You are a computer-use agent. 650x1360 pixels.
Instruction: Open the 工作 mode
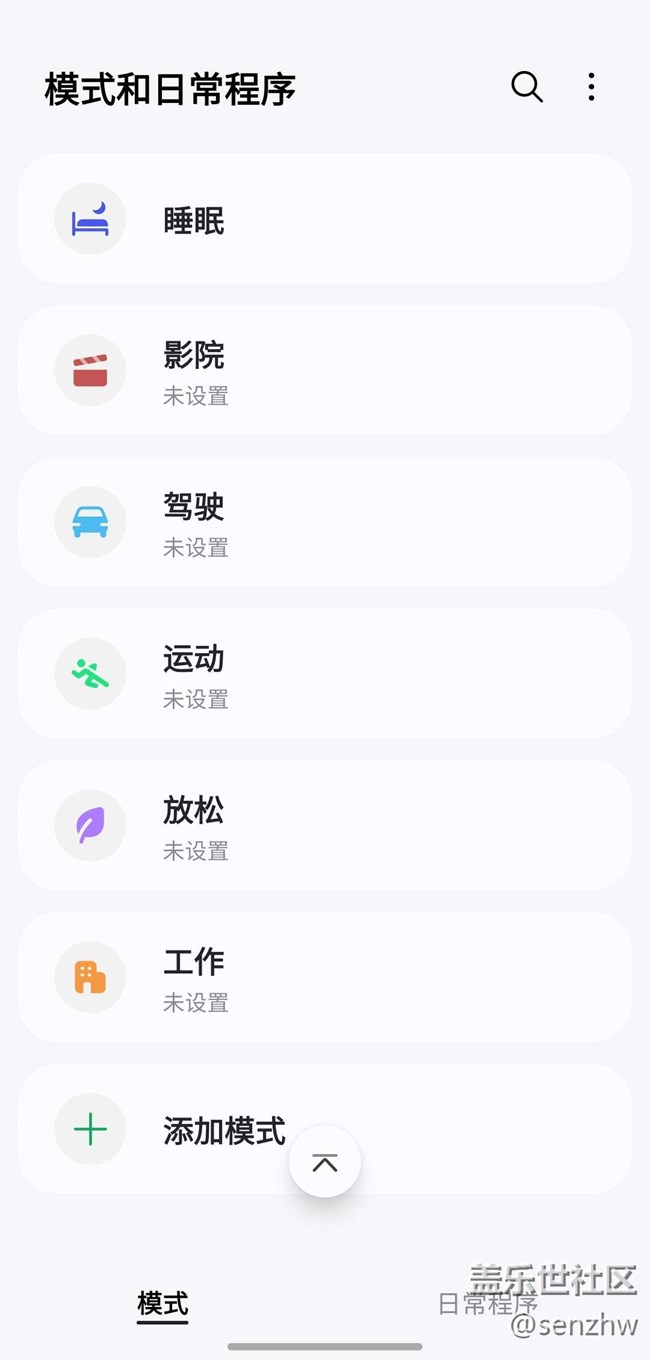tap(324, 978)
